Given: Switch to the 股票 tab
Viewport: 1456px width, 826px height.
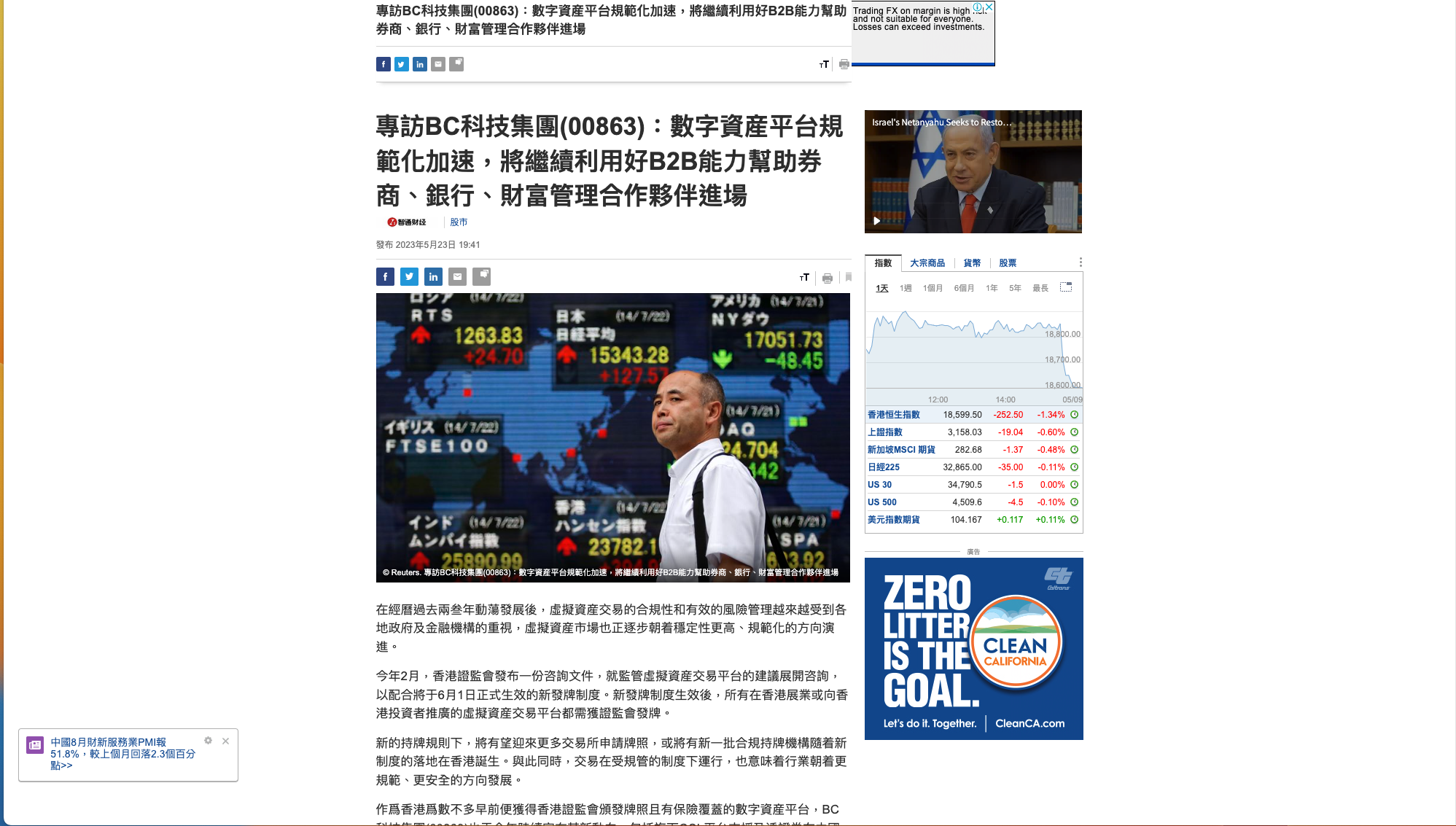Looking at the screenshot, I should coord(1007,263).
